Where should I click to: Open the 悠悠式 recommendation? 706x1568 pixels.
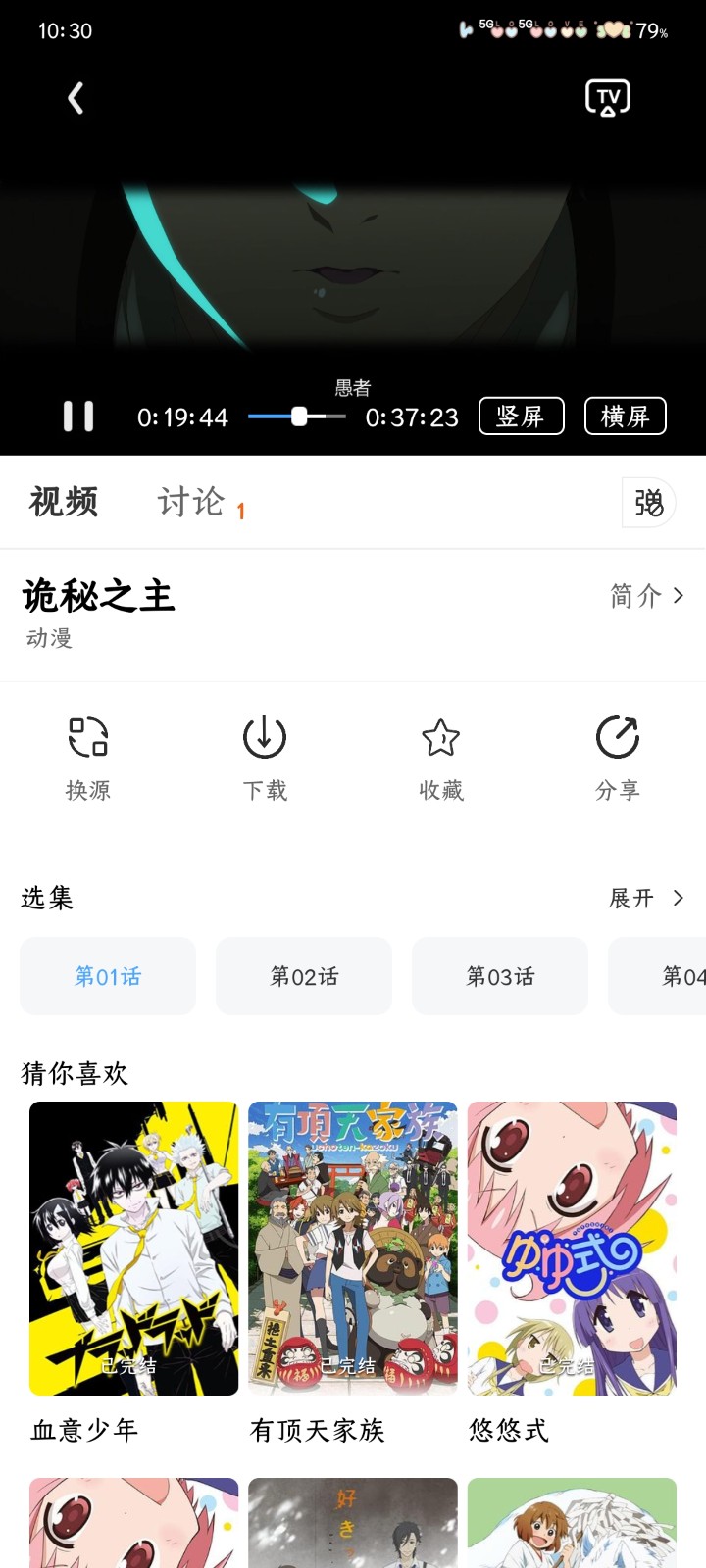coord(572,1249)
